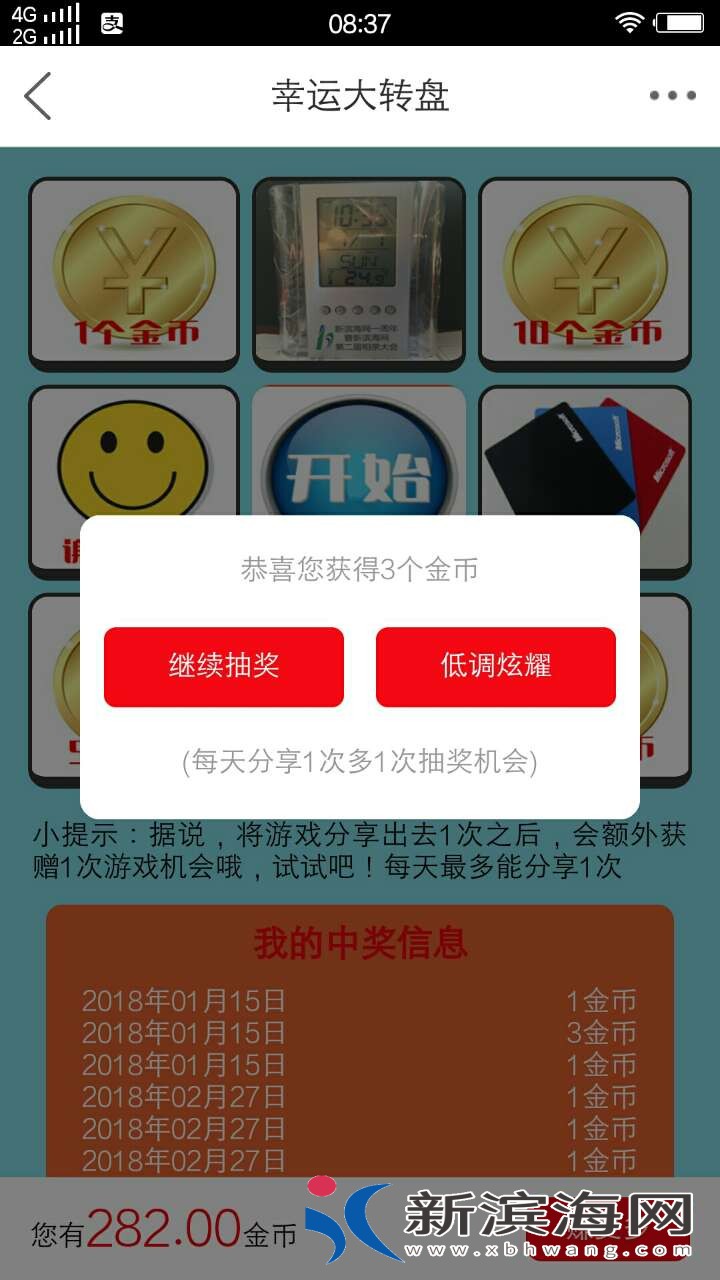The image size is (720, 1280).
Task: Go back using the header arrow
Action: pos(38,96)
